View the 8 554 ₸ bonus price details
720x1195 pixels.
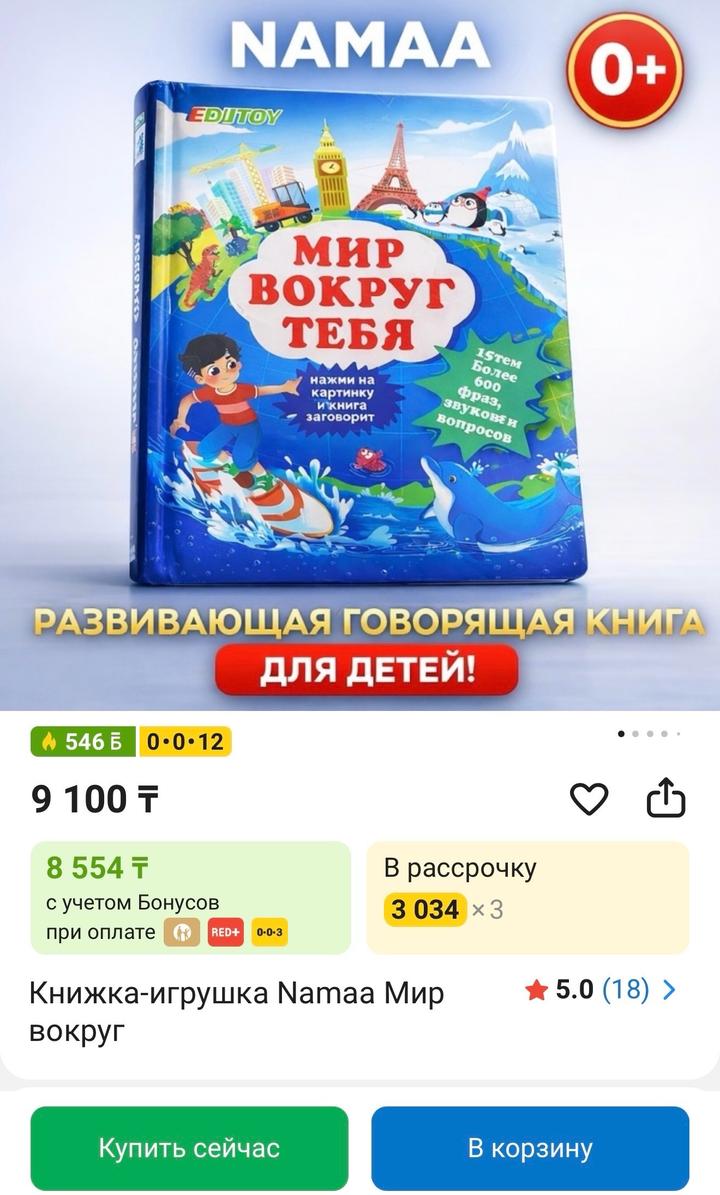(191, 897)
